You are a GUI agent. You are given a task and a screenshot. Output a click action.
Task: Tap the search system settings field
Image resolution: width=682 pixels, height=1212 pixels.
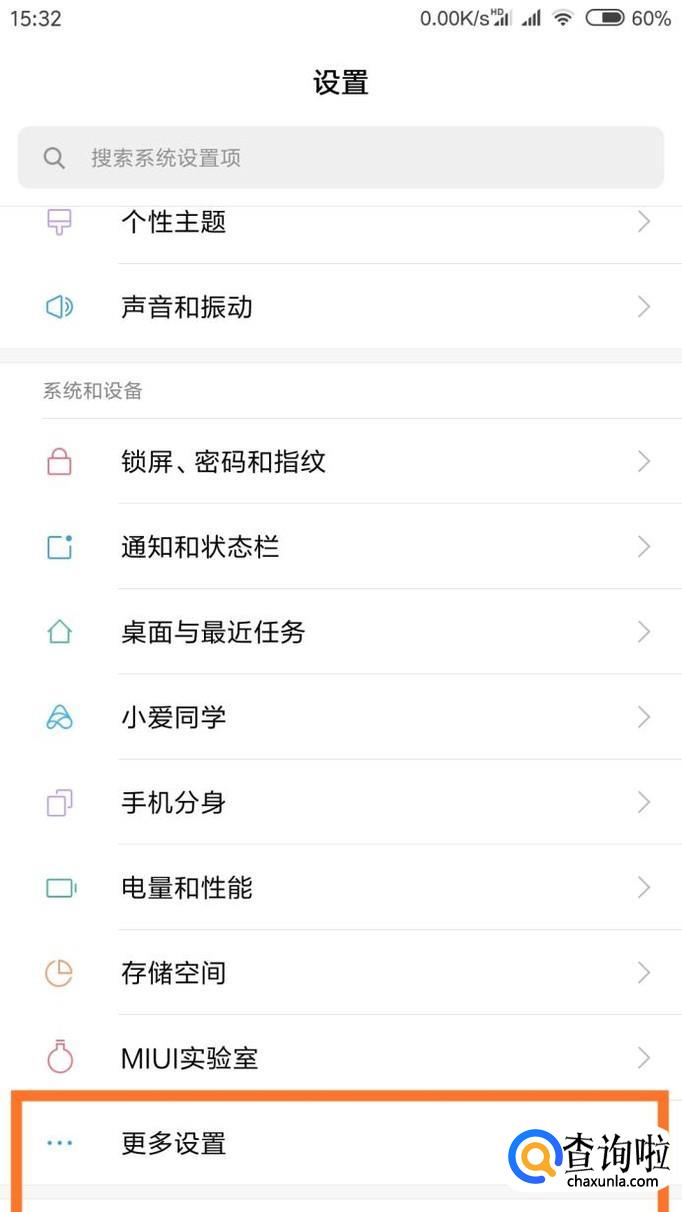[340, 158]
